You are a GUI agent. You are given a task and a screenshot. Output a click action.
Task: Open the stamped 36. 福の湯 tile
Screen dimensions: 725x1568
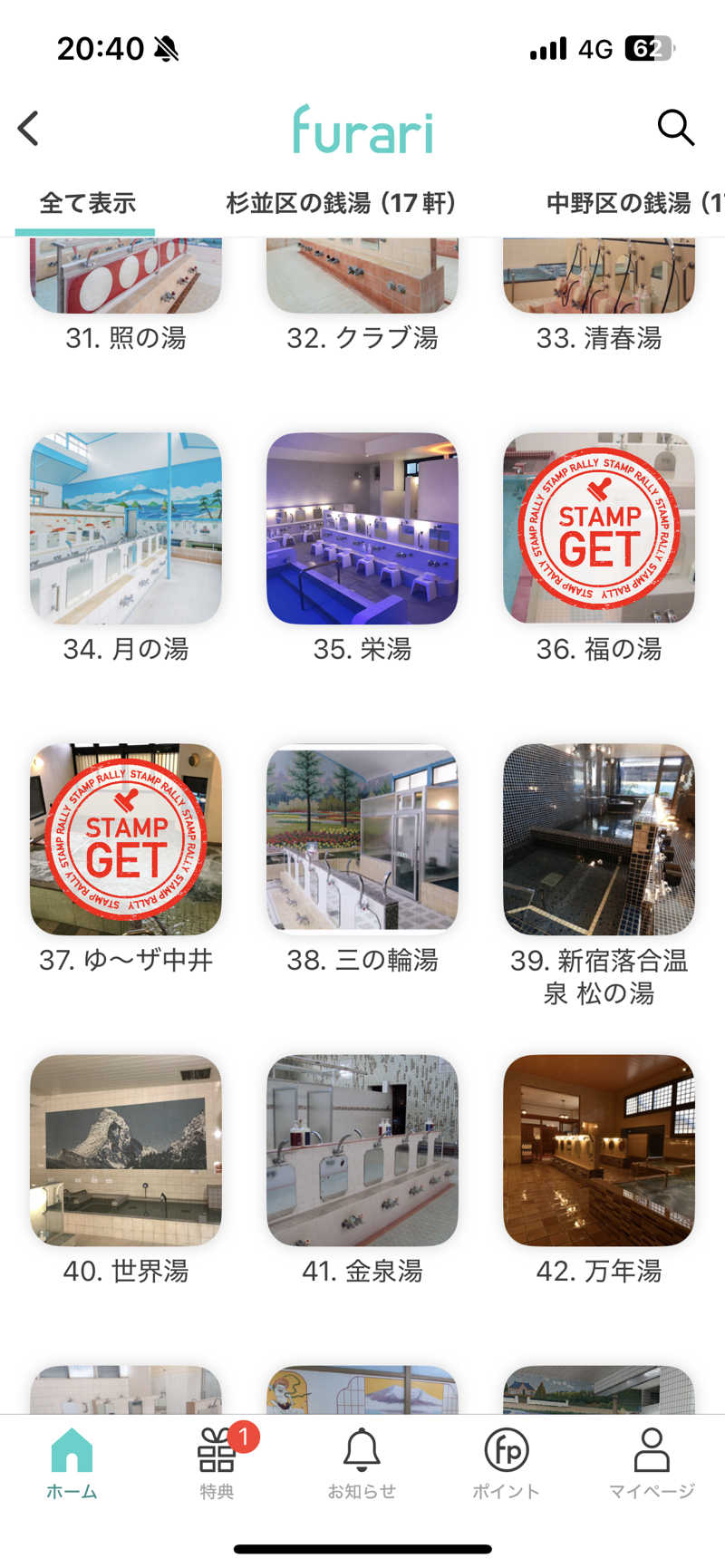[599, 528]
